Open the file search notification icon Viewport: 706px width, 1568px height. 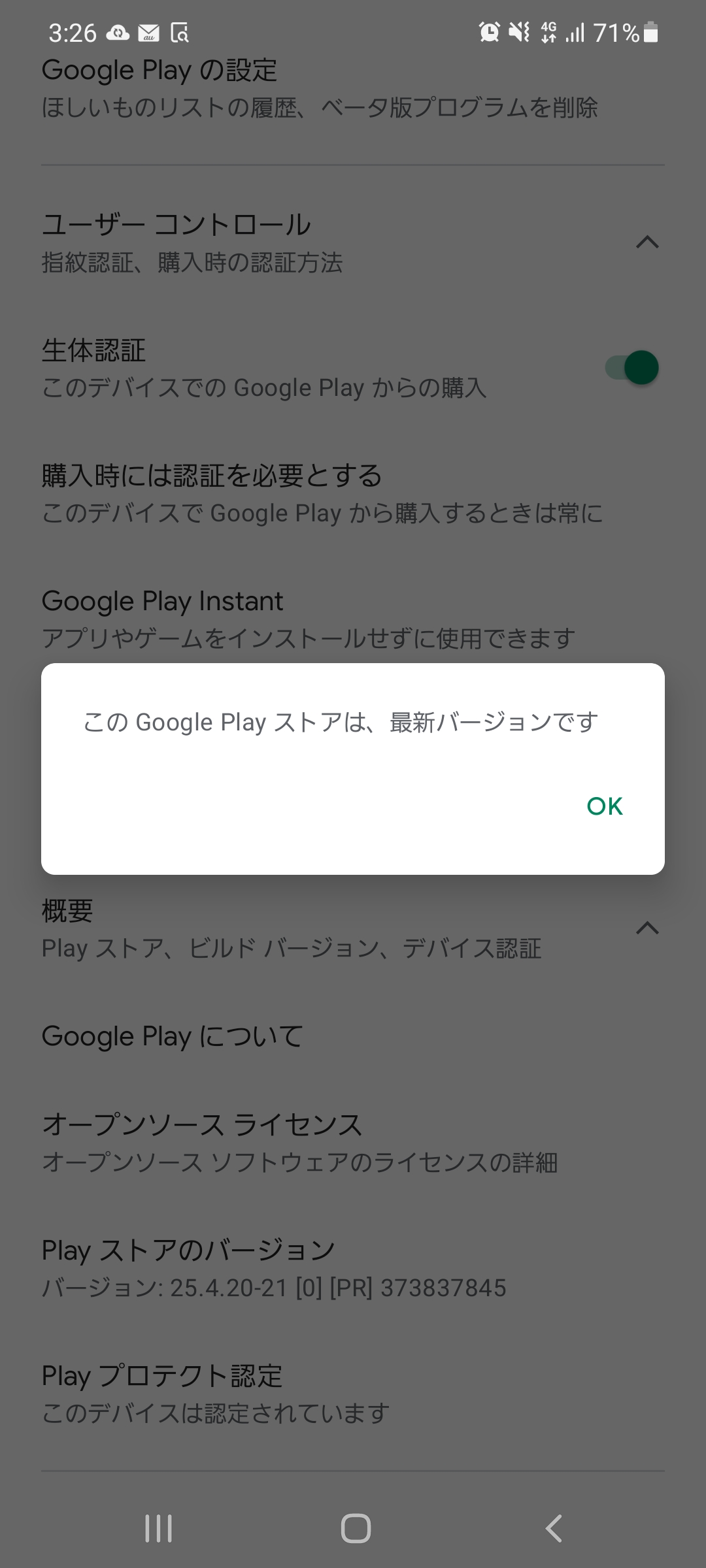point(182,33)
